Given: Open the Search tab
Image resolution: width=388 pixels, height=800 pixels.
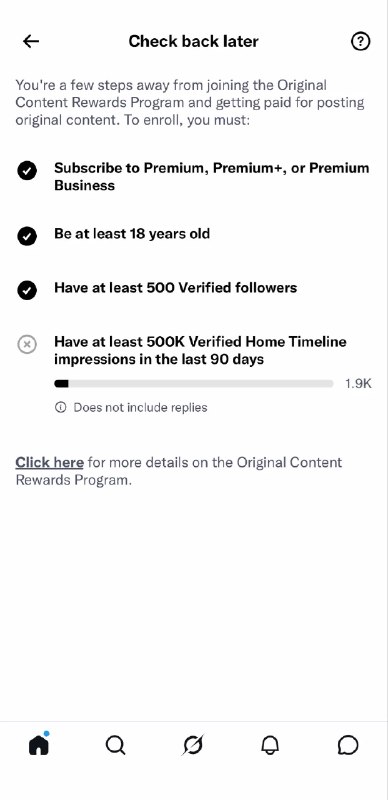Looking at the screenshot, I should [x=115, y=746].
